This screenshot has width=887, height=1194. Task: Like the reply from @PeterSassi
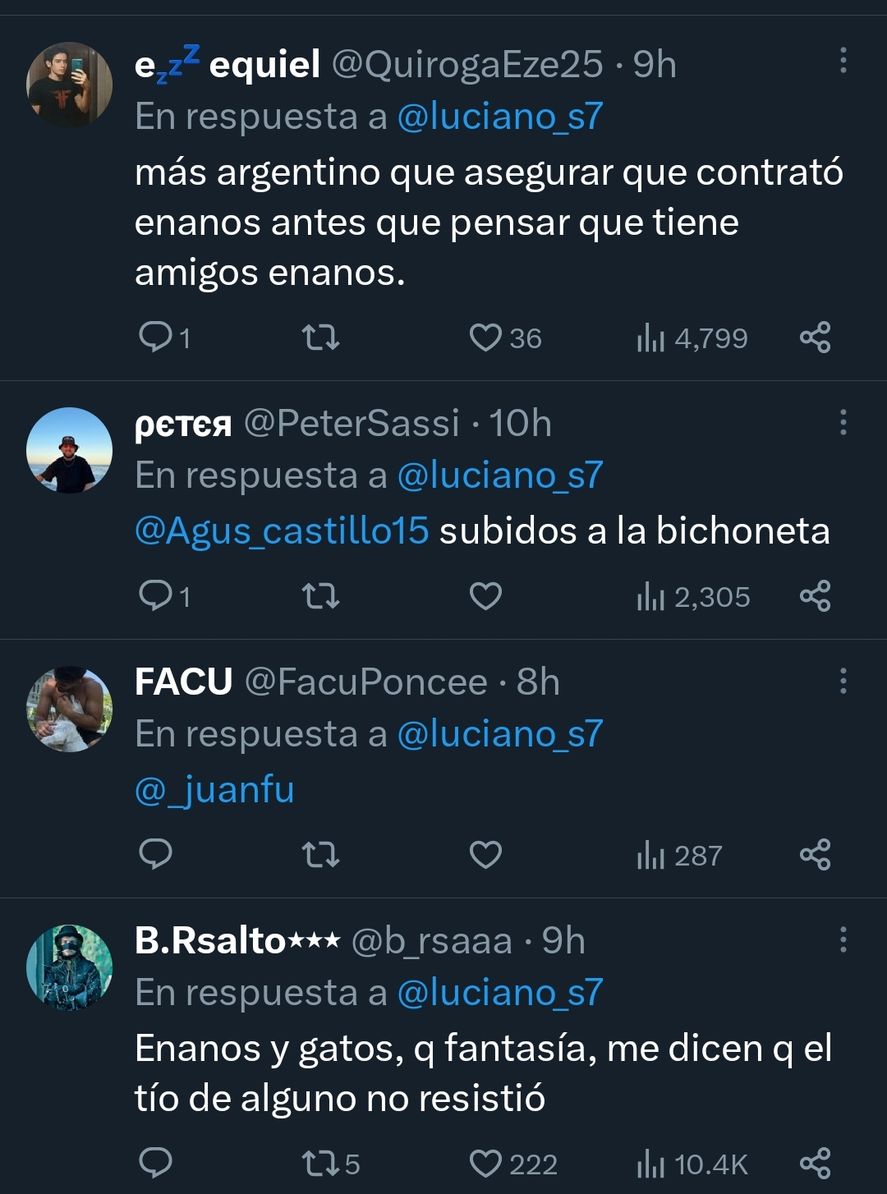(486, 597)
